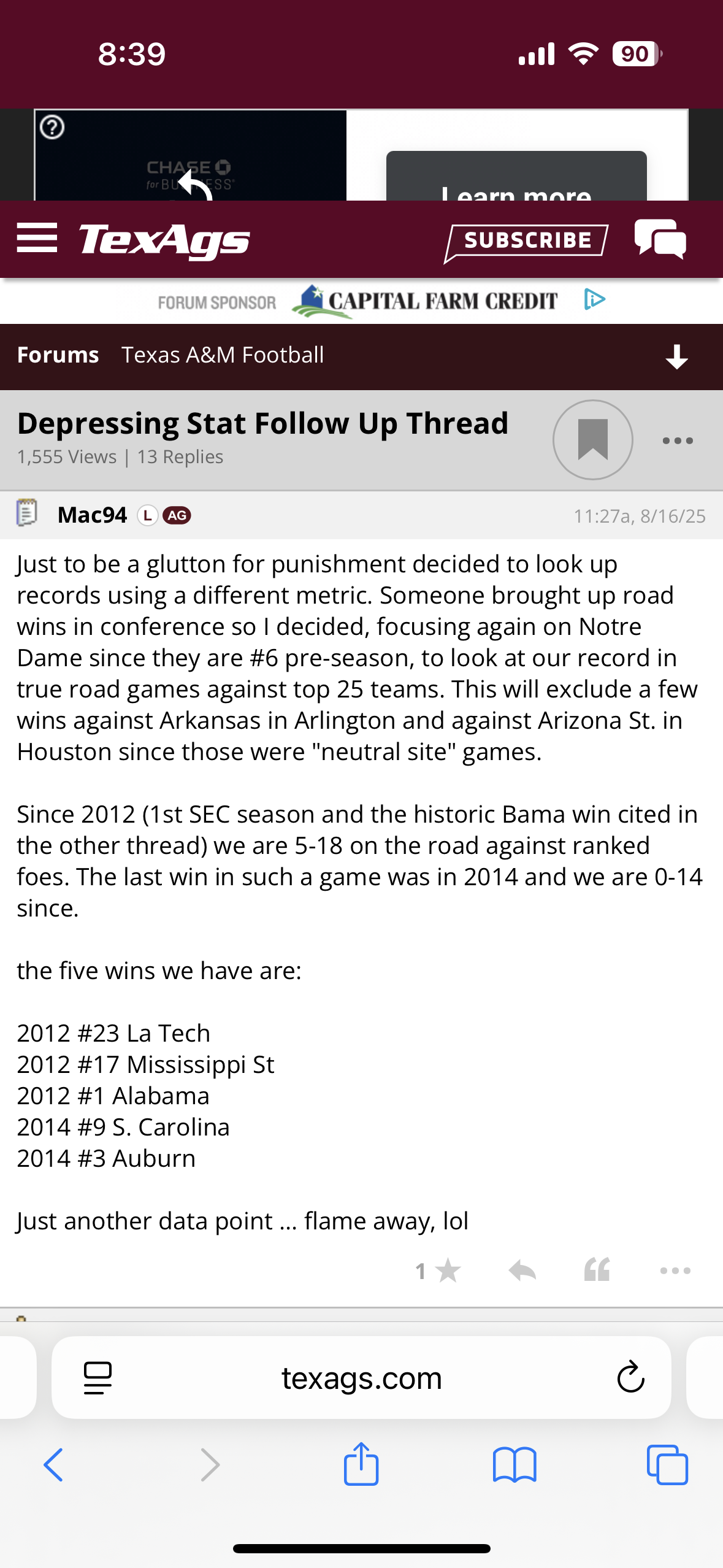Tap the texags.com address bar
The width and height of the screenshot is (723, 1568).
click(x=361, y=1378)
